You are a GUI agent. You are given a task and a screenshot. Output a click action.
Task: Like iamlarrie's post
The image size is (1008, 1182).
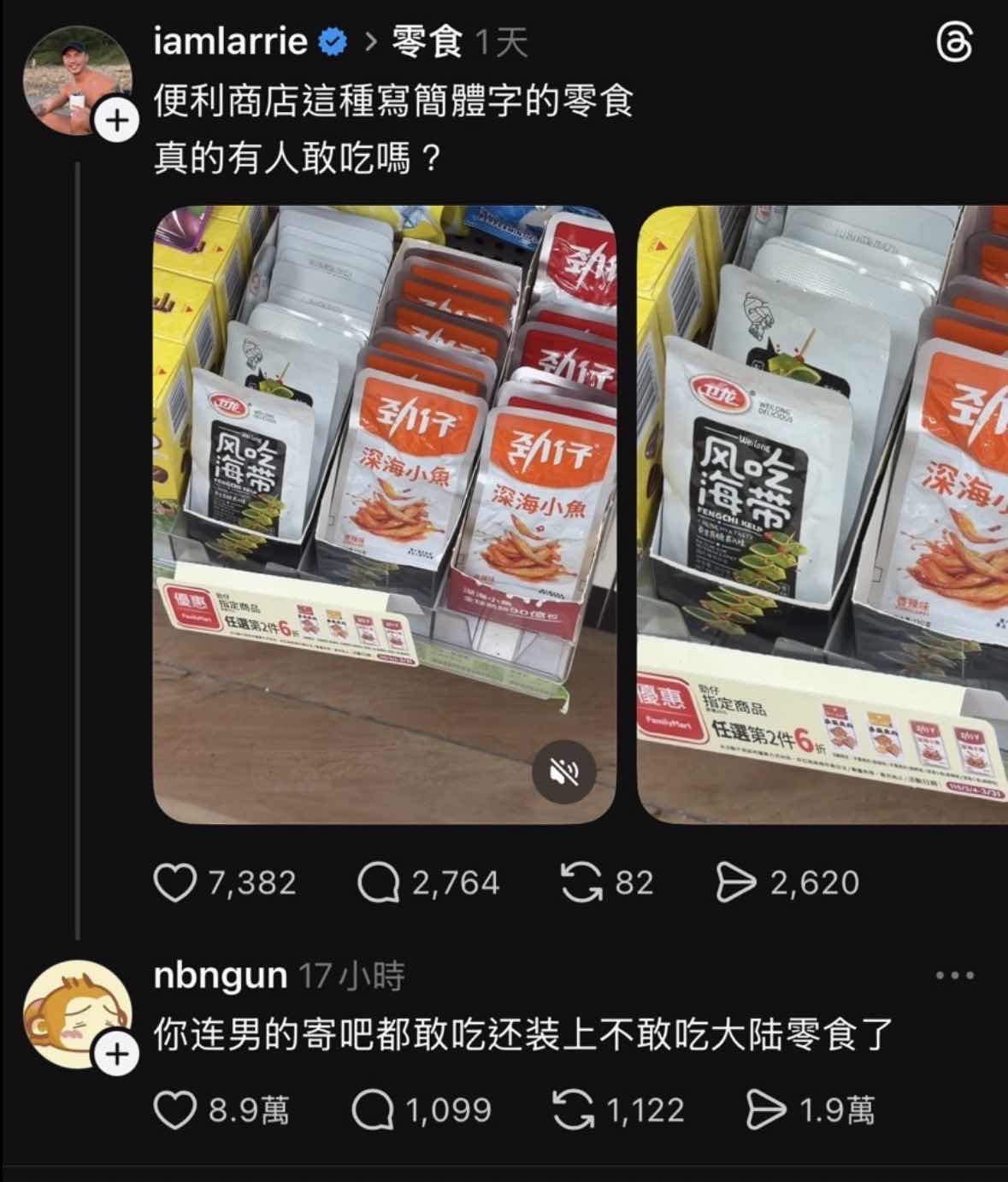pyautogui.click(x=174, y=883)
